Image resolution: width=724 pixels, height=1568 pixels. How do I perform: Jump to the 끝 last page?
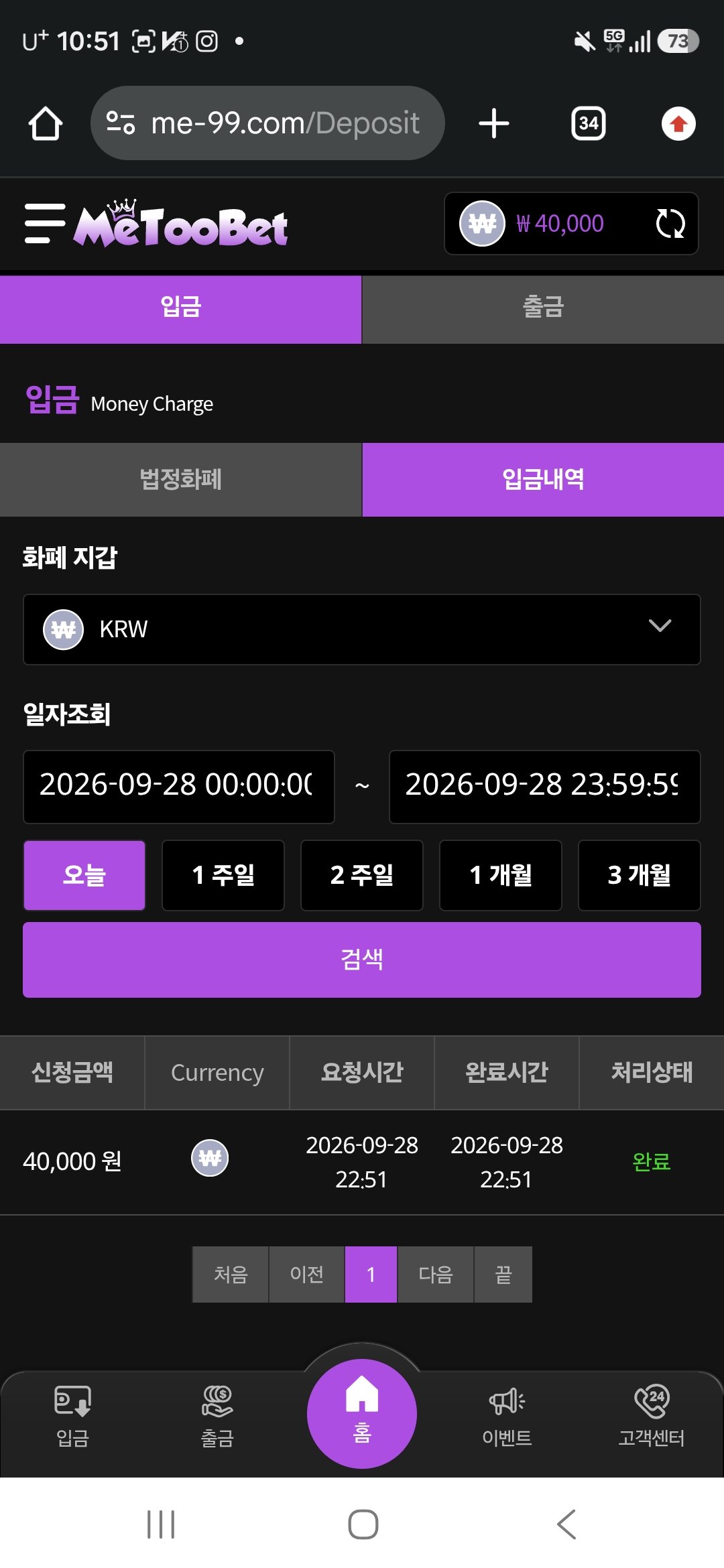(503, 1275)
